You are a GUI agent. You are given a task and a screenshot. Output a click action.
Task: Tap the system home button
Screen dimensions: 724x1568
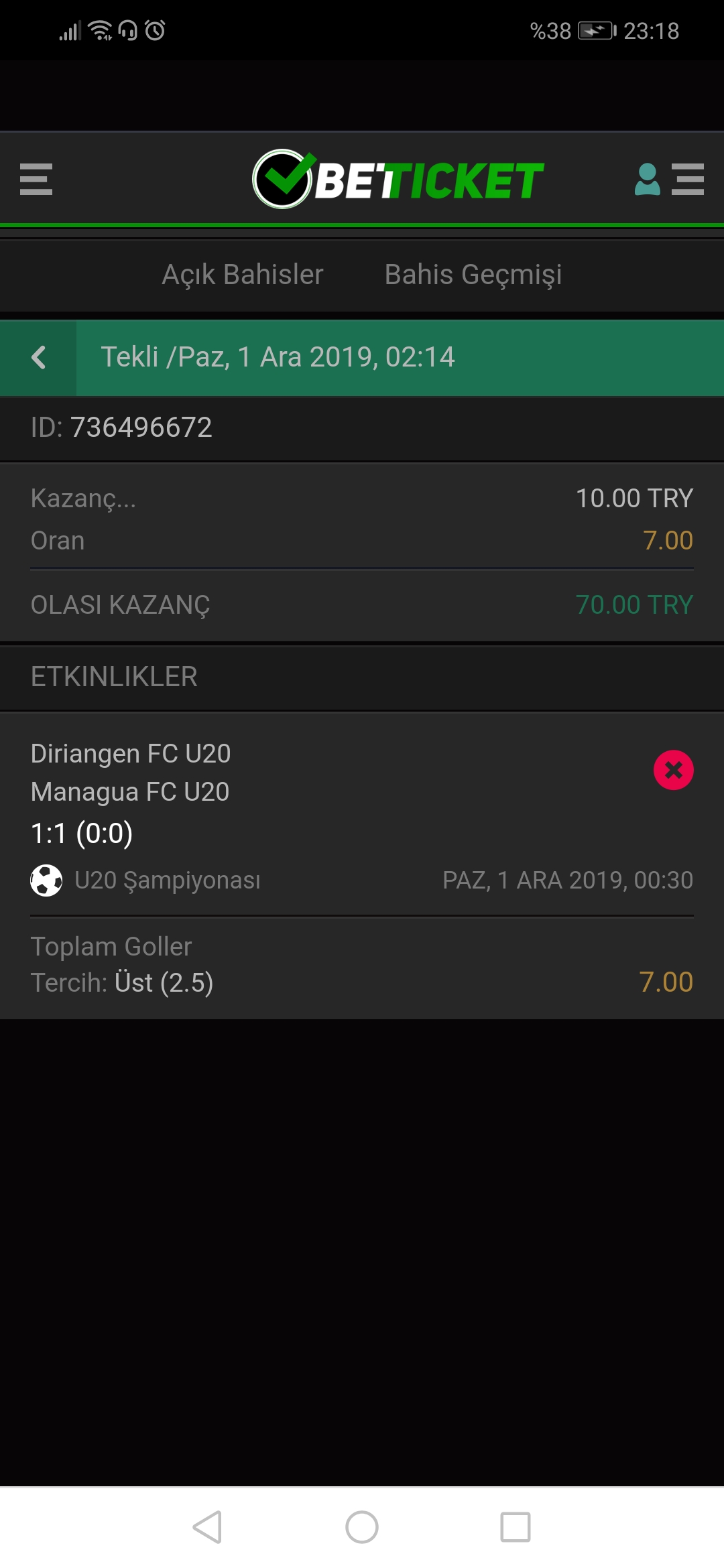362,1527
